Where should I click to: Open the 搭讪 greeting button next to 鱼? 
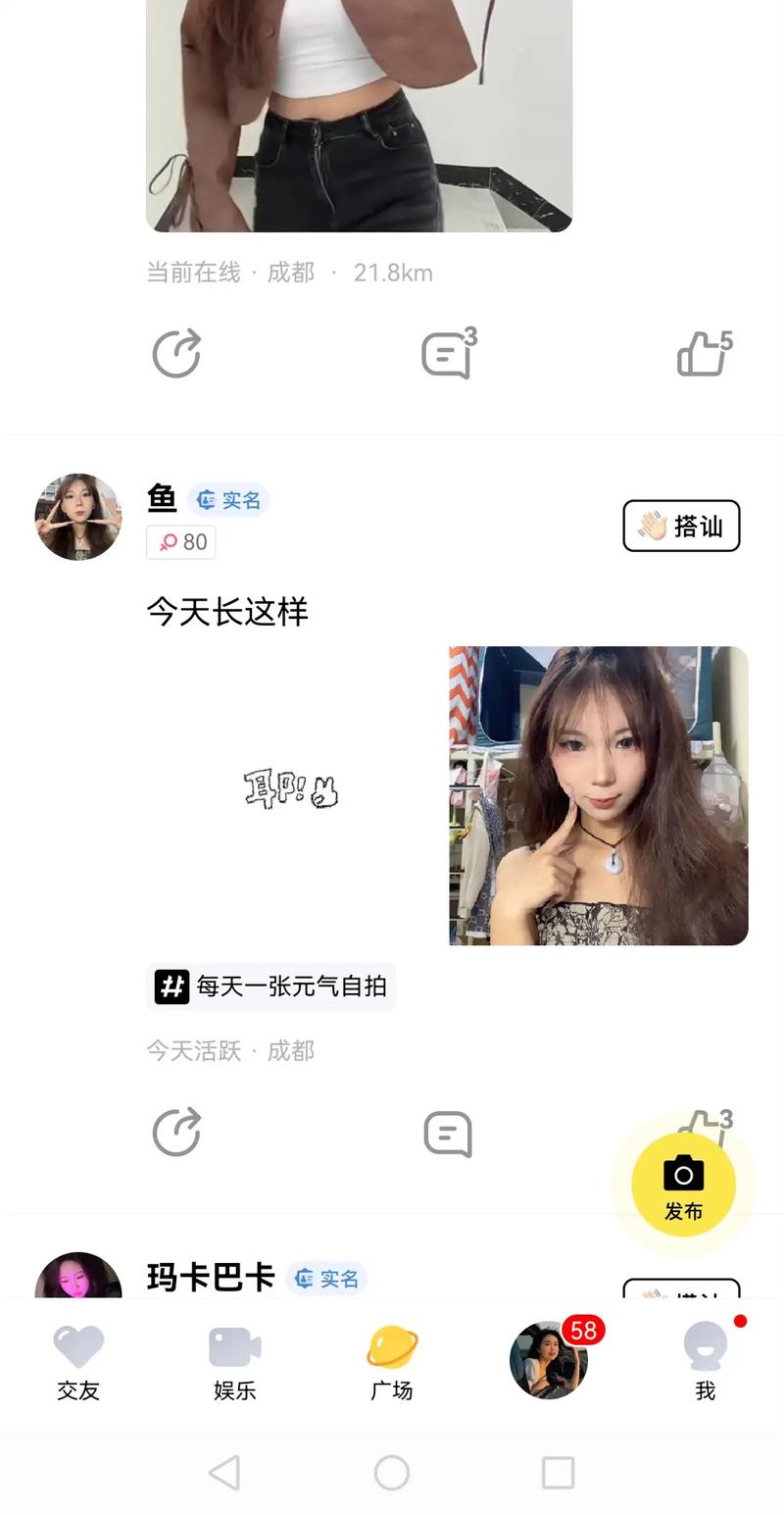click(681, 527)
